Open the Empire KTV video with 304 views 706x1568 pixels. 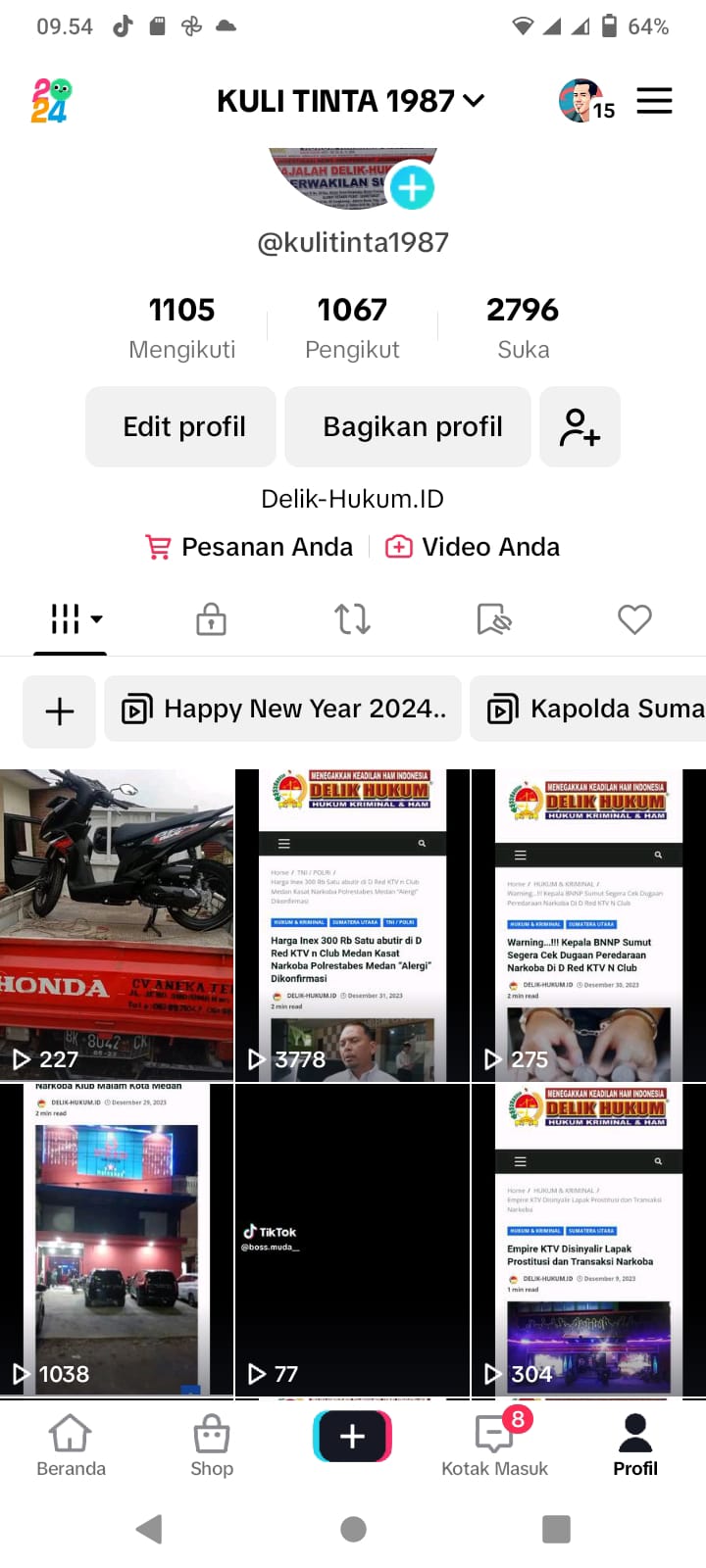(x=587, y=1239)
